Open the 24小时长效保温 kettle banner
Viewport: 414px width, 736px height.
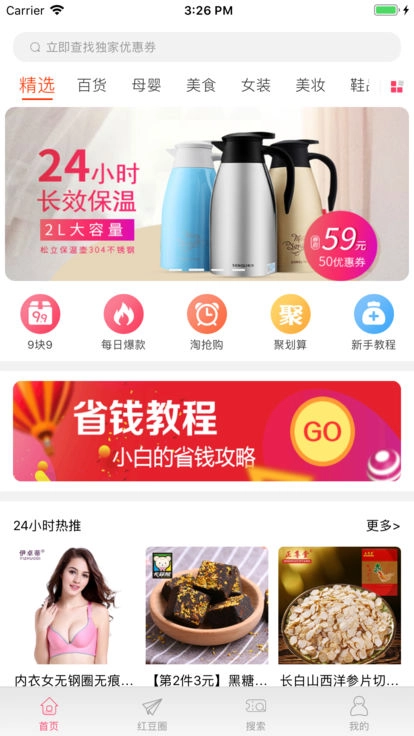click(x=207, y=194)
